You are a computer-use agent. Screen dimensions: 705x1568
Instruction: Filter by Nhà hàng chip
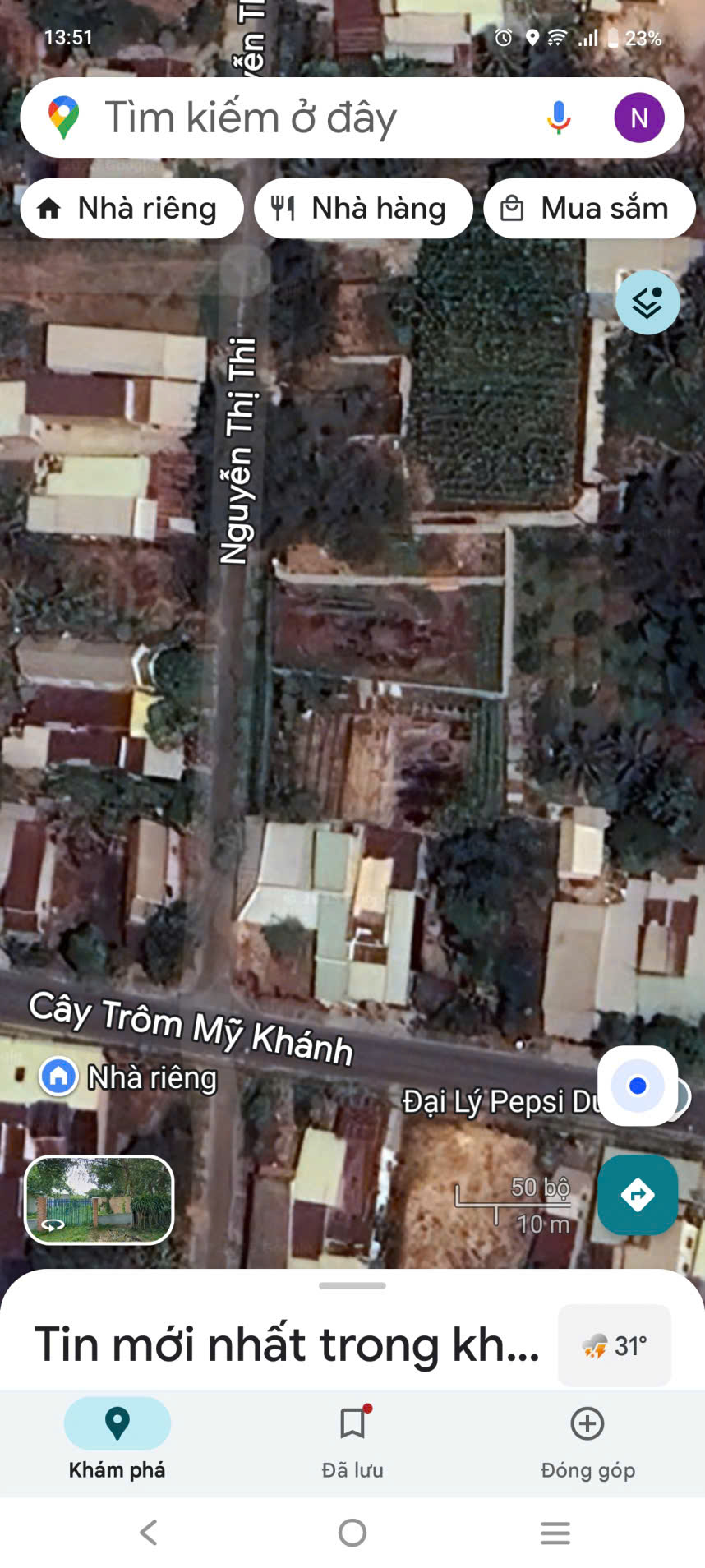point(363,209)
